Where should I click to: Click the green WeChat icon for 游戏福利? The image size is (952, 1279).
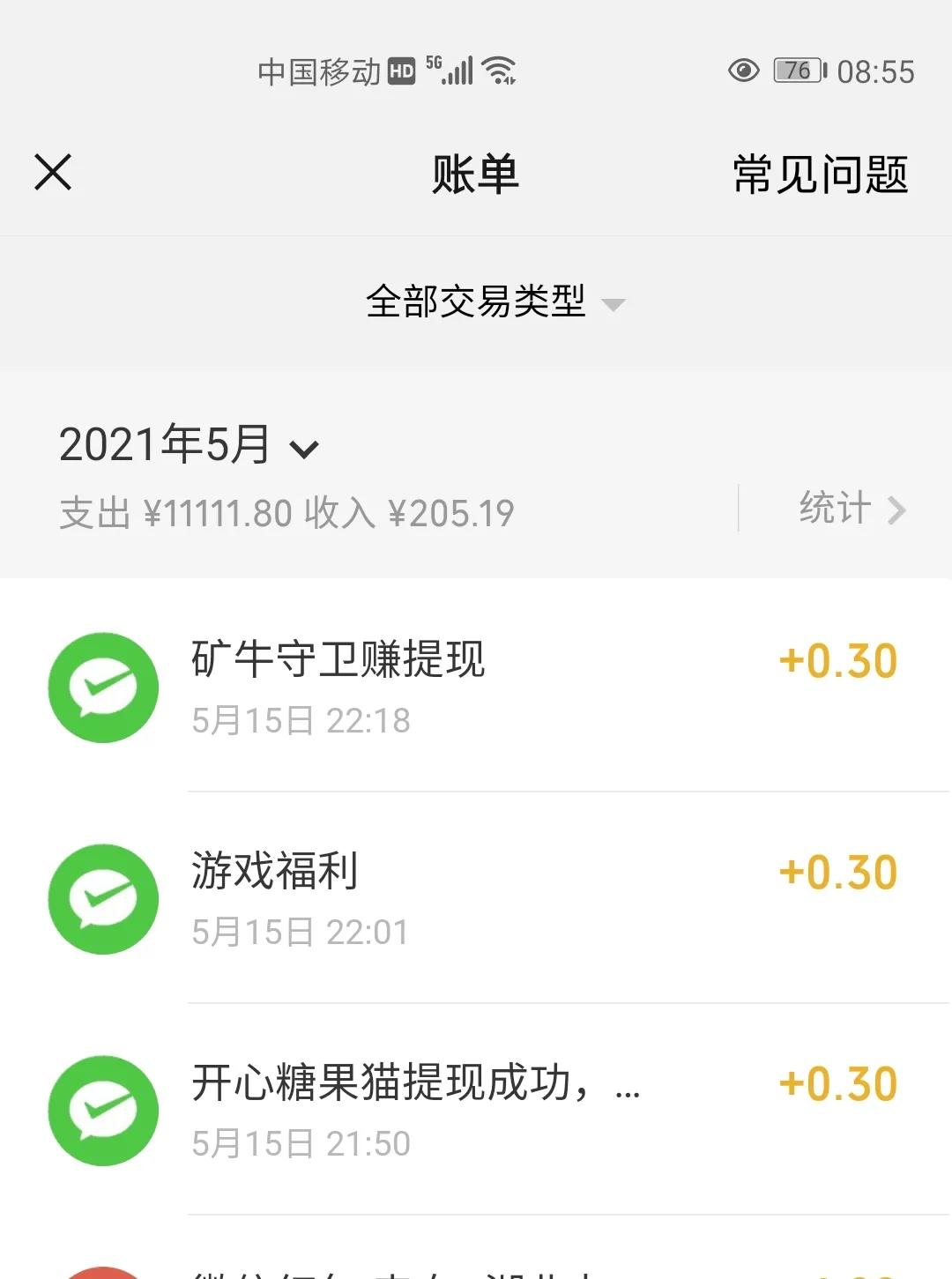(103, 899)
